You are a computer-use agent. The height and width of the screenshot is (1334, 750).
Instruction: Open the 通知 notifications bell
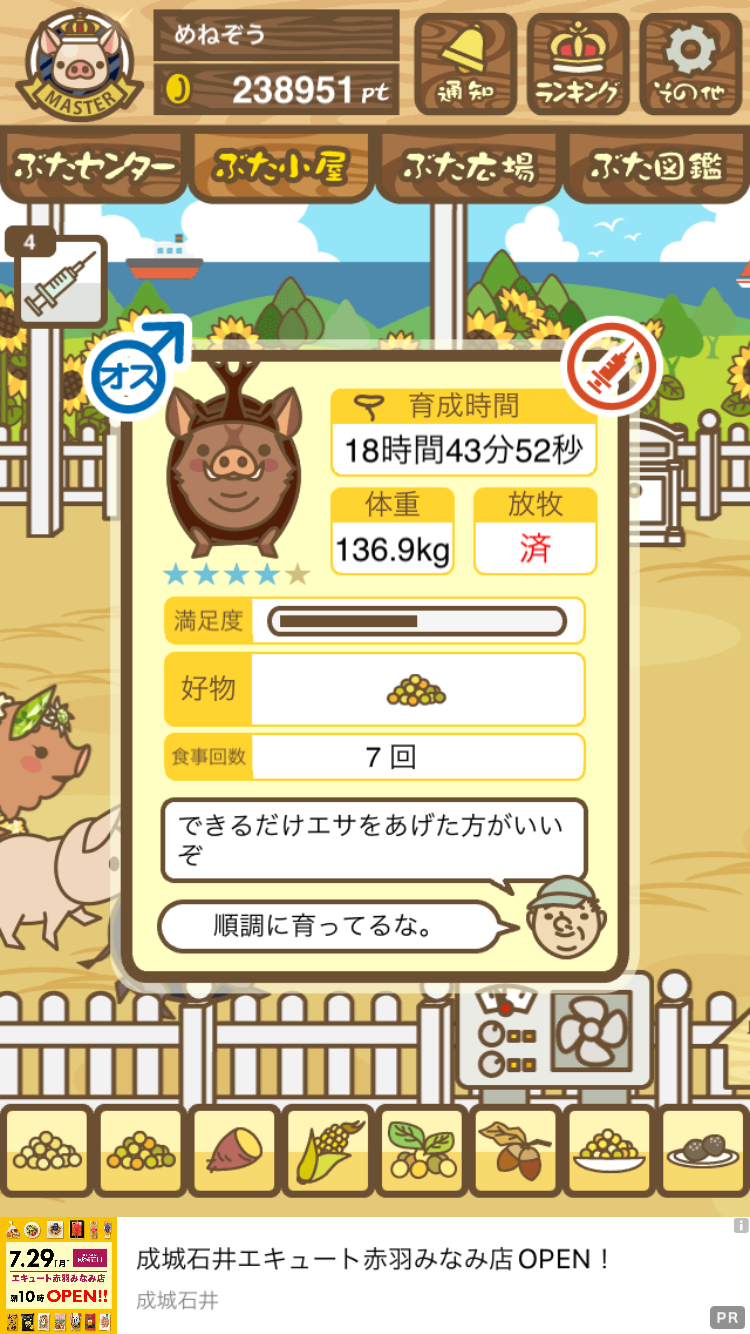465,63
